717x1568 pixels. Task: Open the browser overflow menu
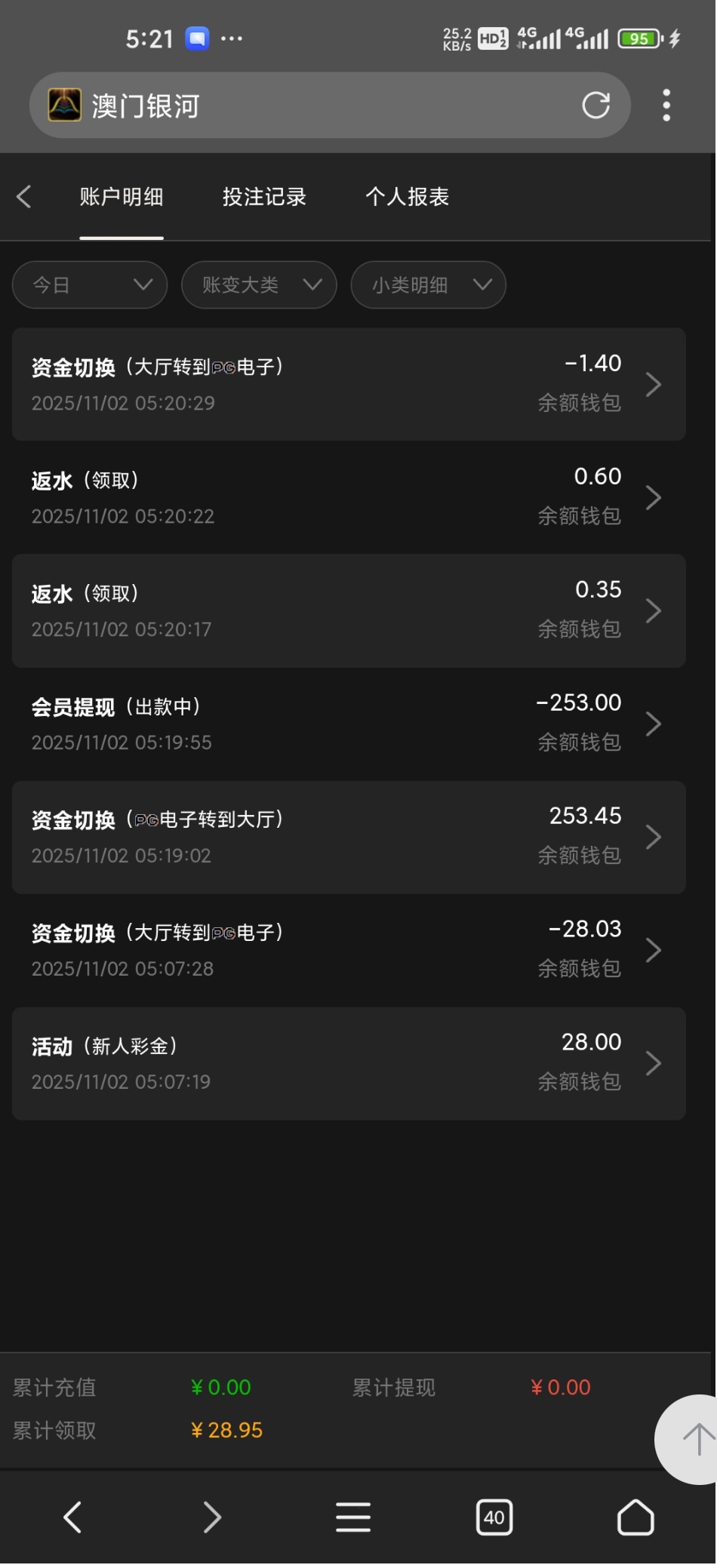pos(666,106)
